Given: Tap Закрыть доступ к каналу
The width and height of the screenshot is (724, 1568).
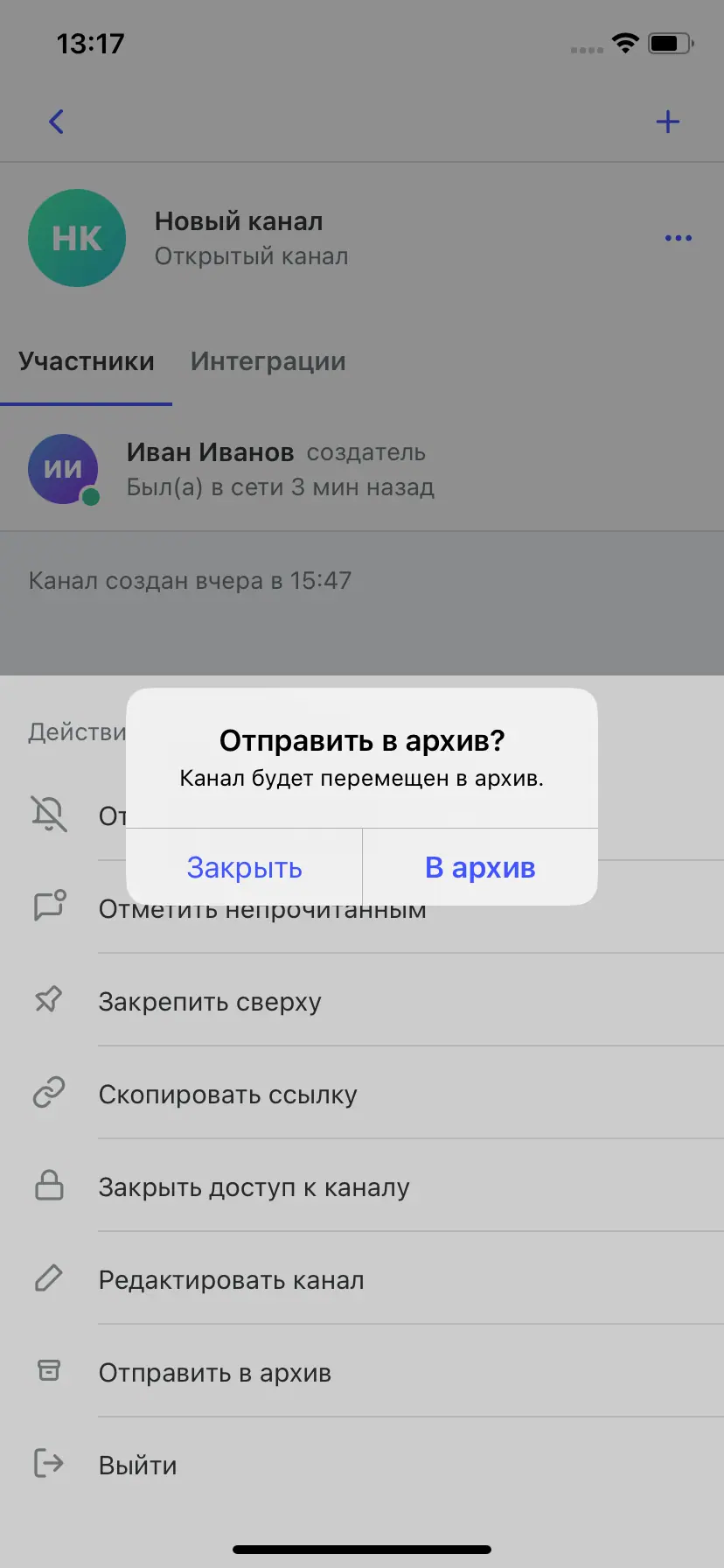Looking at the screenshot, I should tap(254, 1186).
